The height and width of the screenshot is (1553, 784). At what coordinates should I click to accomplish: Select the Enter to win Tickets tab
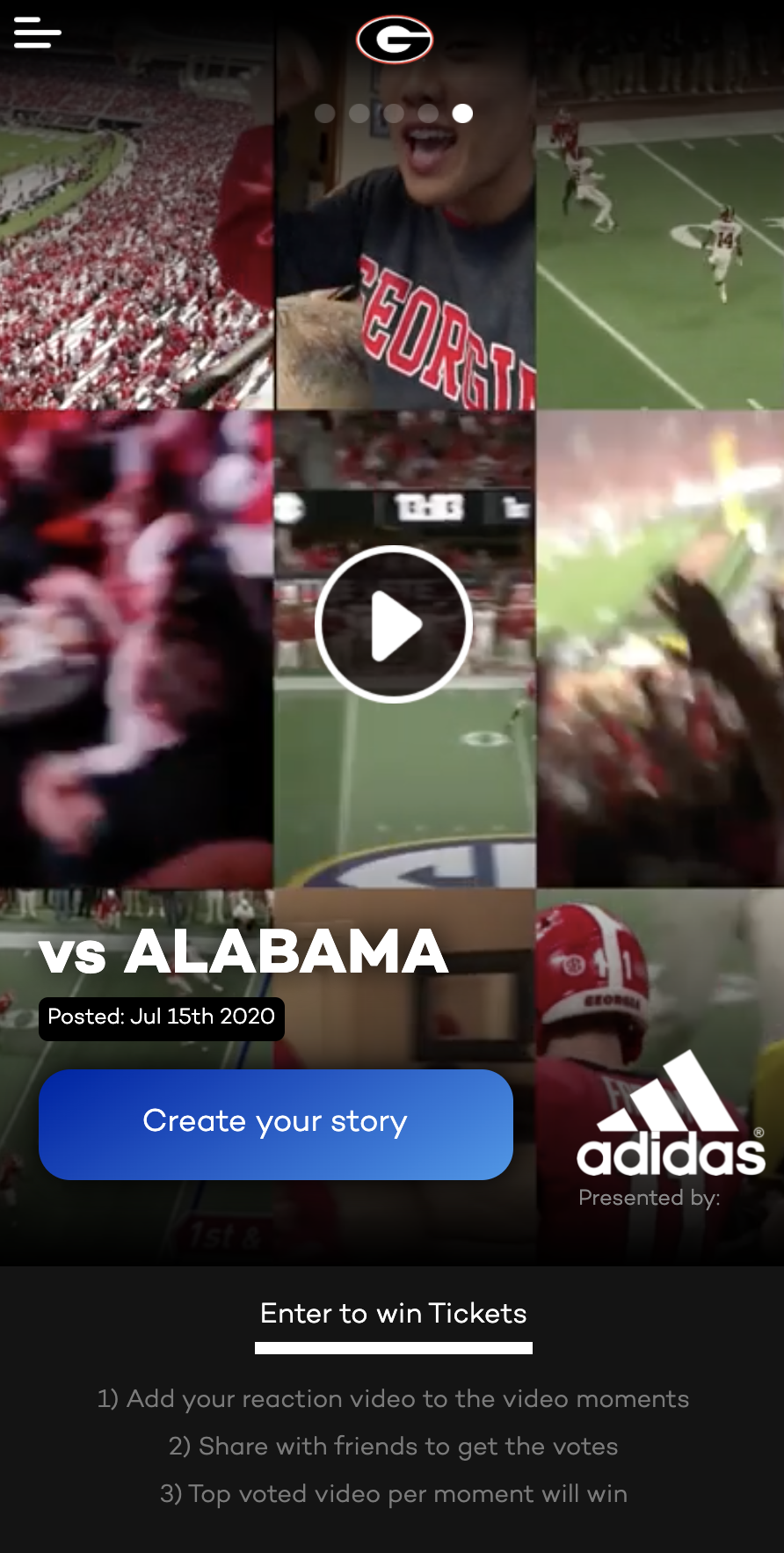pos(393,1314)
